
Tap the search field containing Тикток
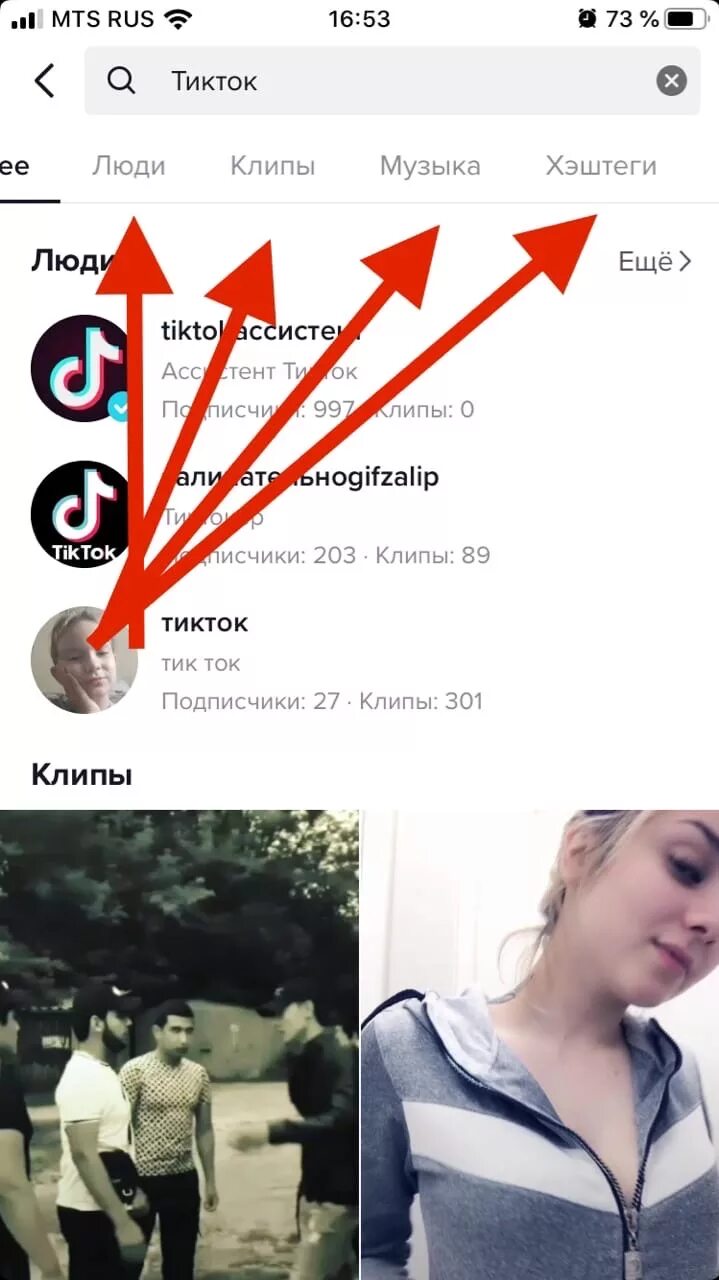pyautogui.click(x=394, y=81)
